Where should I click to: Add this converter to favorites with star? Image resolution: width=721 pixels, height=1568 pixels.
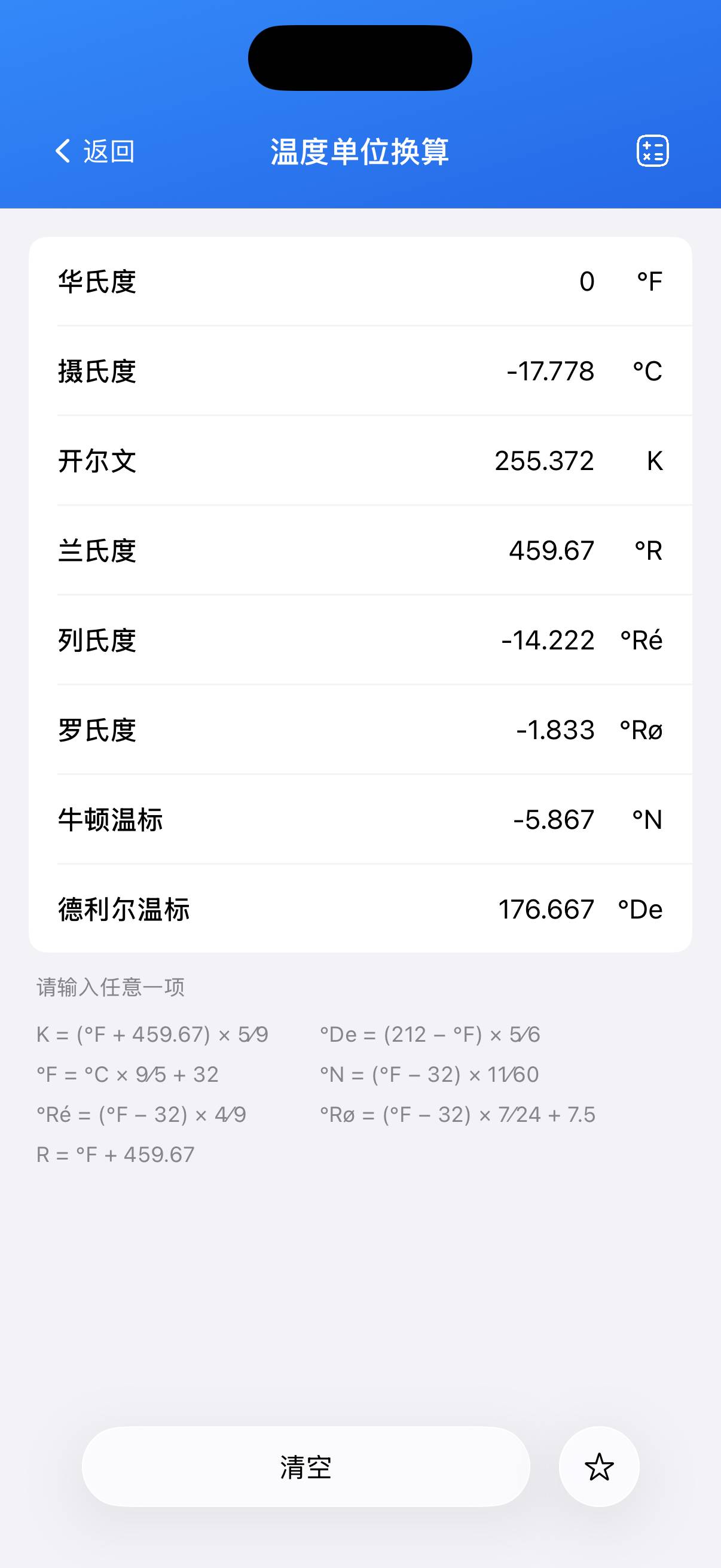click(598, 1467)
